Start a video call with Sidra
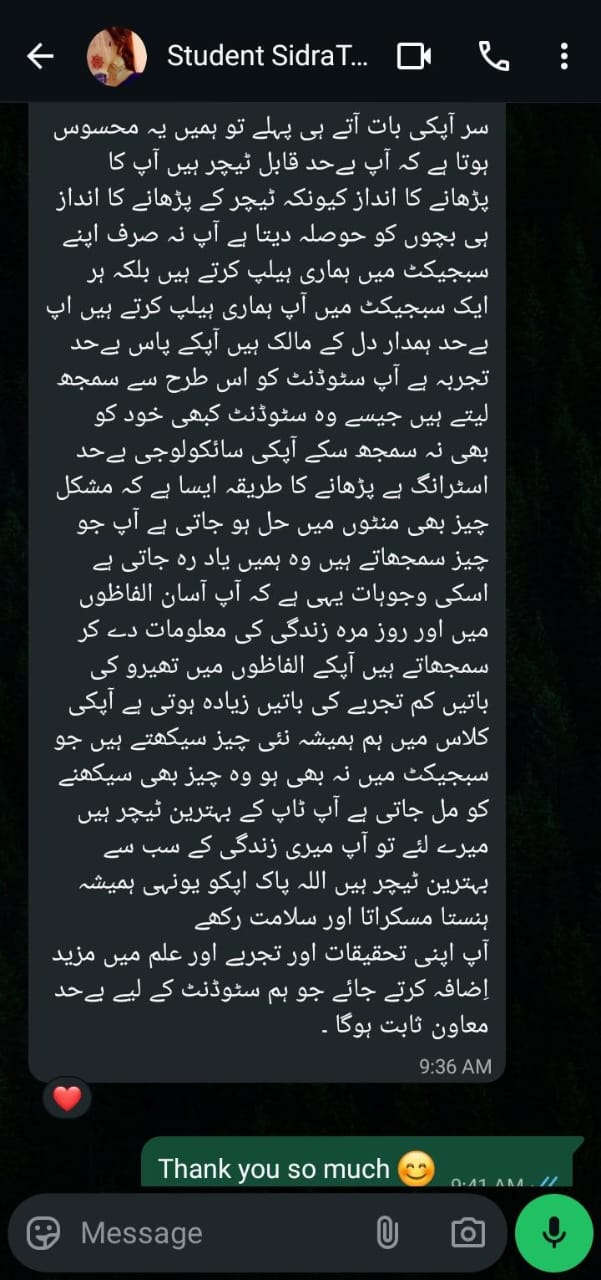This screenshot has width=601, height=1280. [413, 56]
